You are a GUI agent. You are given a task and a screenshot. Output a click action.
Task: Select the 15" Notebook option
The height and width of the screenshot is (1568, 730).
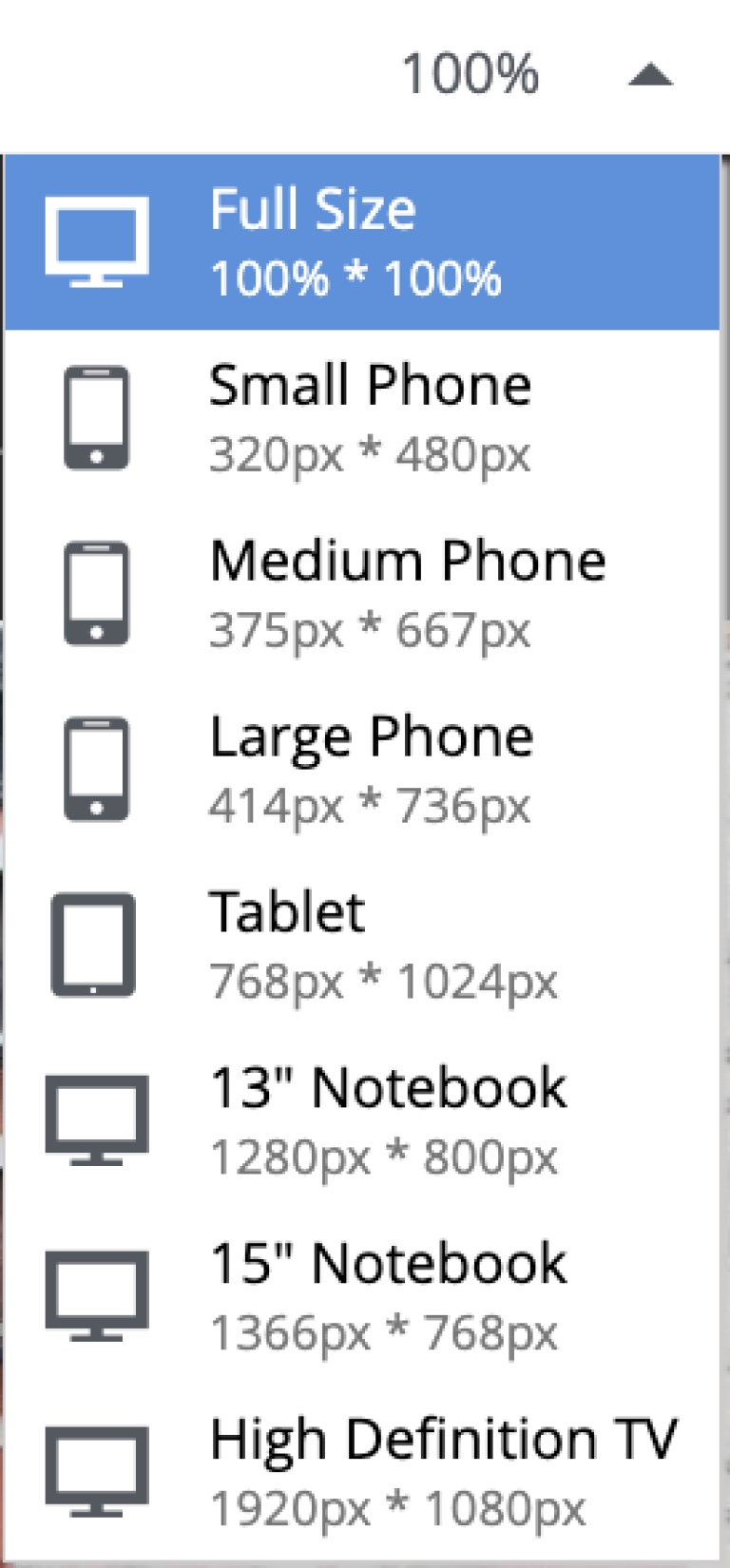pos(361,1297)
